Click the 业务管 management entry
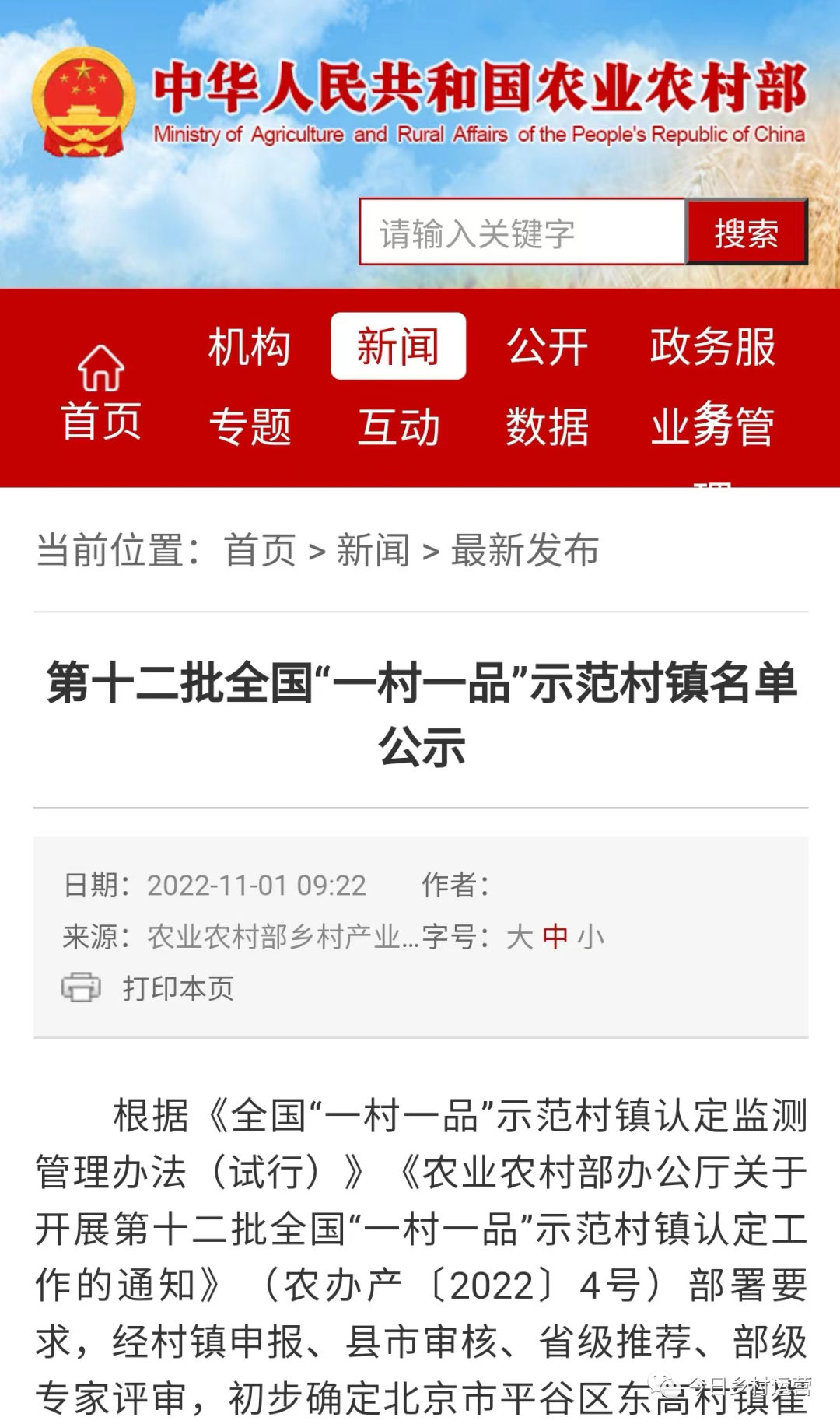Image resolution: width=840 pixels, height=1424 pixels. click(712, 426)
